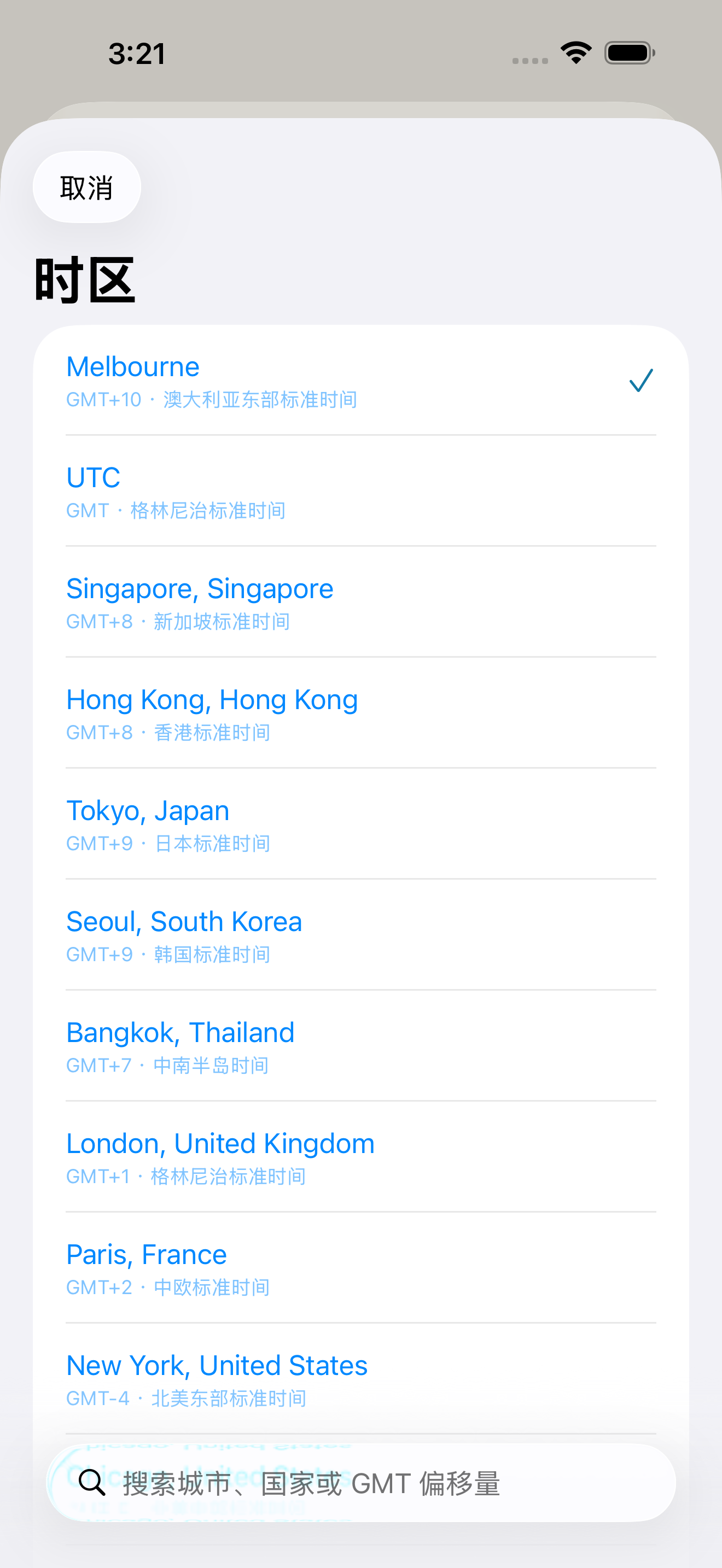Screen dimensions: 722x1568
Task: Choose UTC as the time zone
Action: coord(361,491)
